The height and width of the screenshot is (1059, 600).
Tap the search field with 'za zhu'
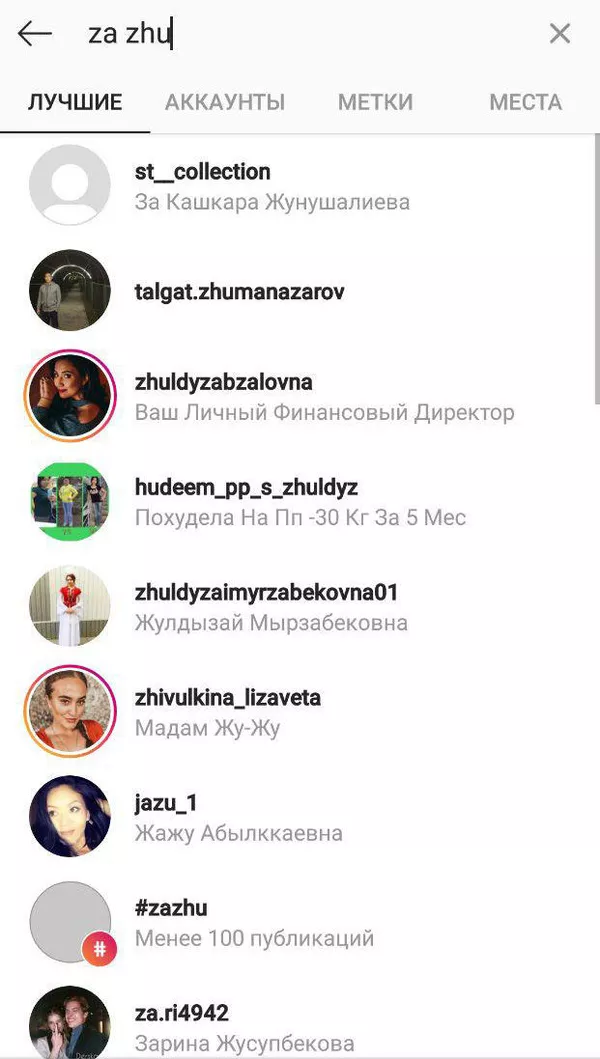[x=300, y=34]
